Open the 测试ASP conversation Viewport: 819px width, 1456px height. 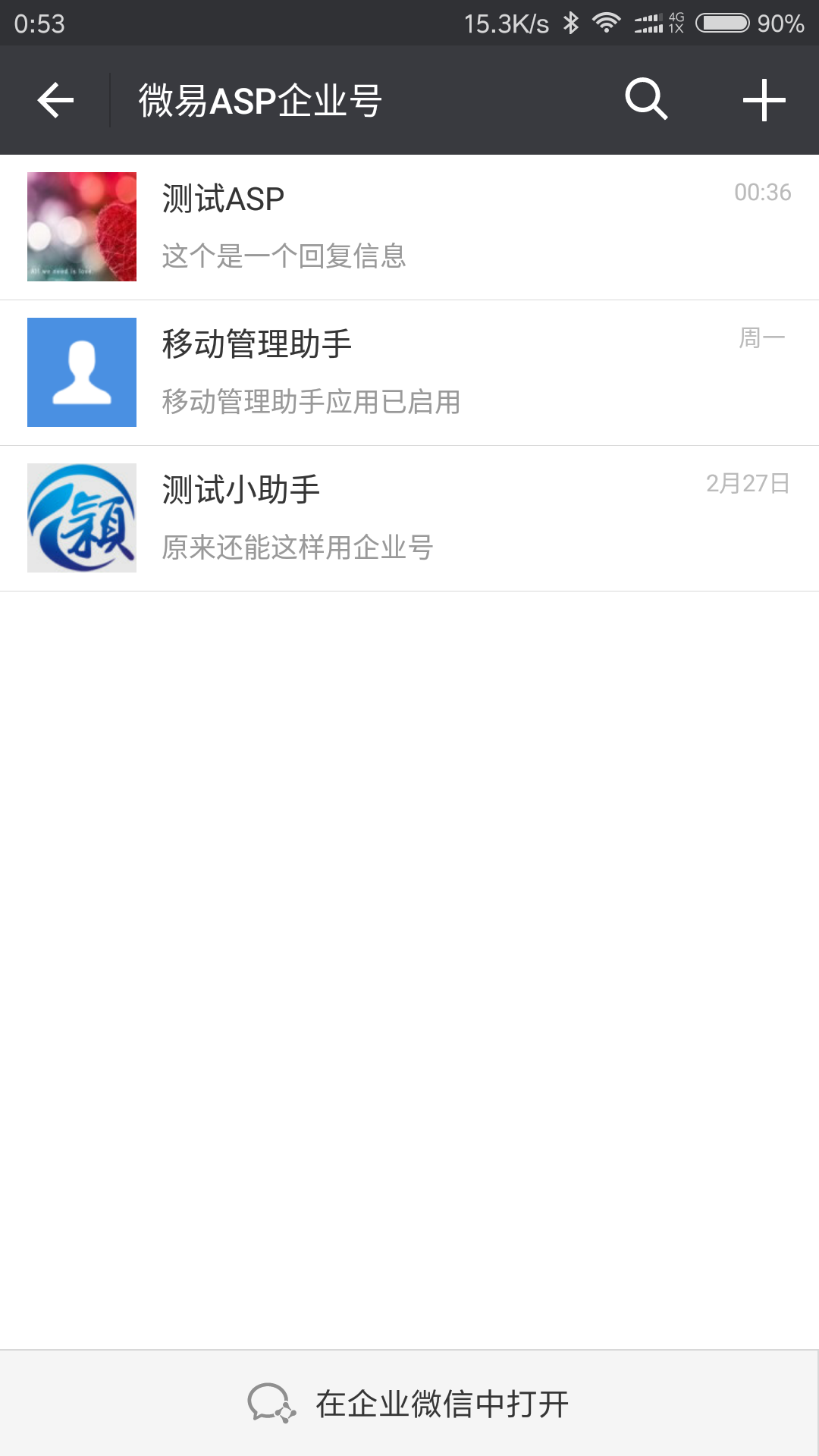point(409,227)
